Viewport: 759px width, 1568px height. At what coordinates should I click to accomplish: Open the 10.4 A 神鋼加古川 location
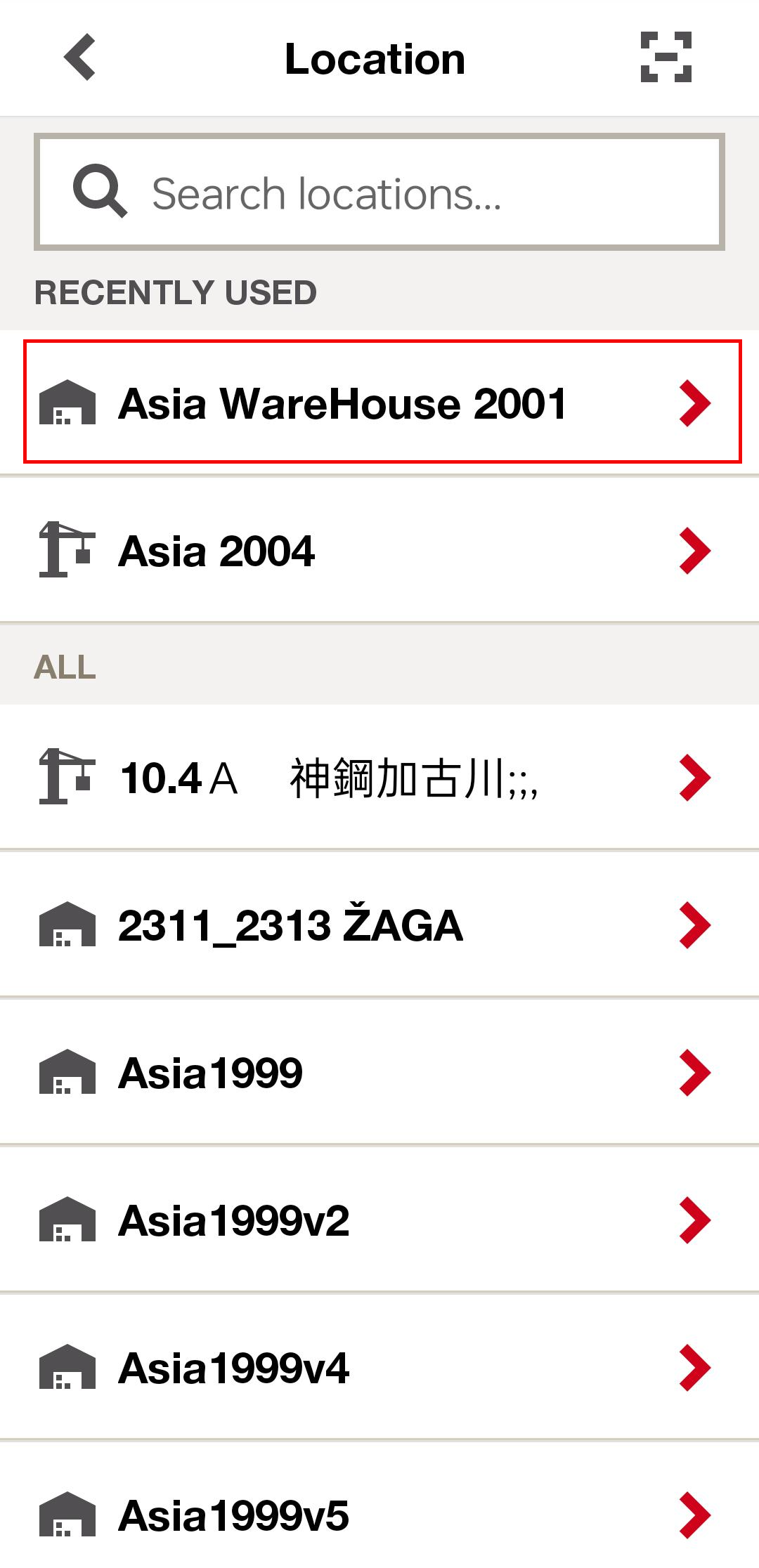pyautogui.click(x=379, y=778)
